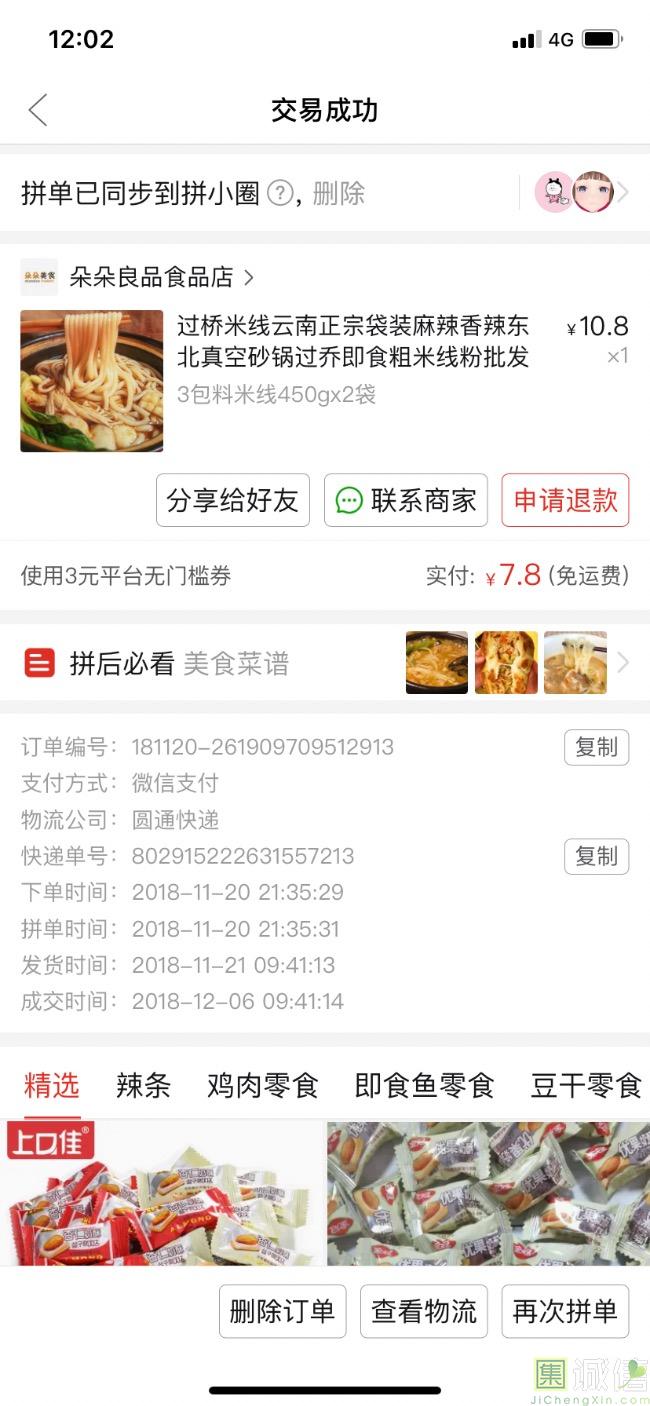Select the 即食鱼零食 tab

click(424, 1086)
